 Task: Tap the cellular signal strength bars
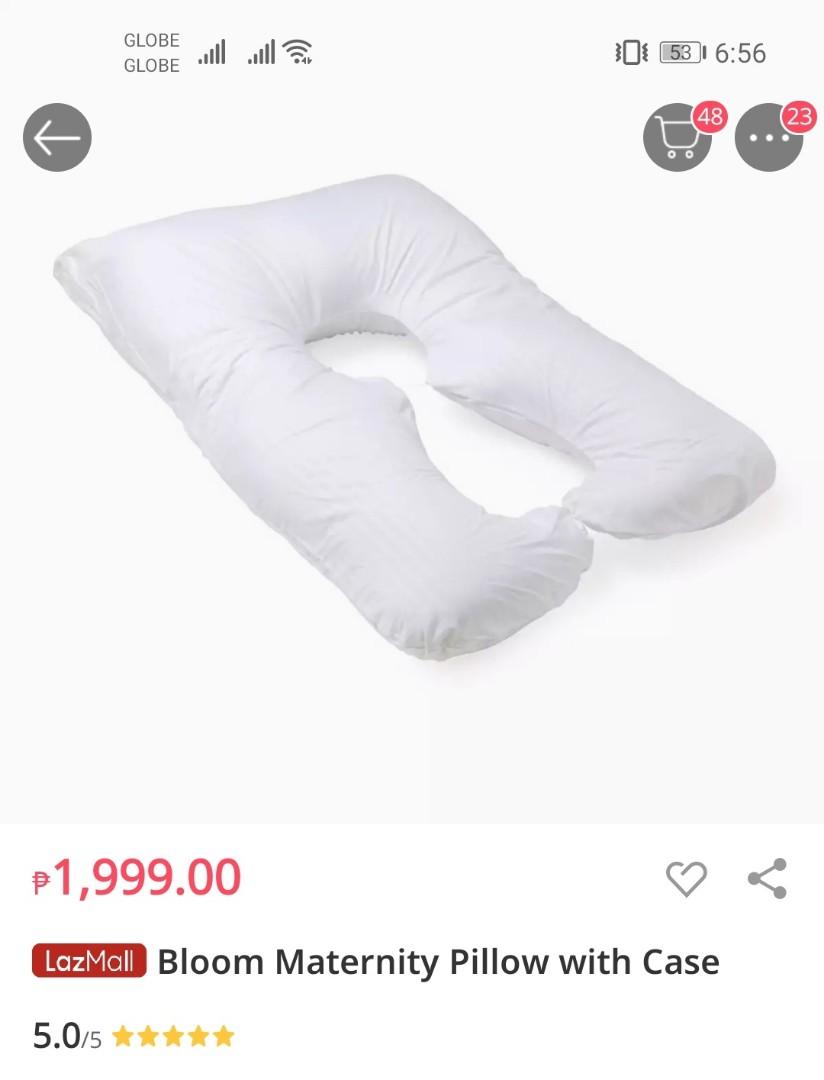(x=213, y=50)
